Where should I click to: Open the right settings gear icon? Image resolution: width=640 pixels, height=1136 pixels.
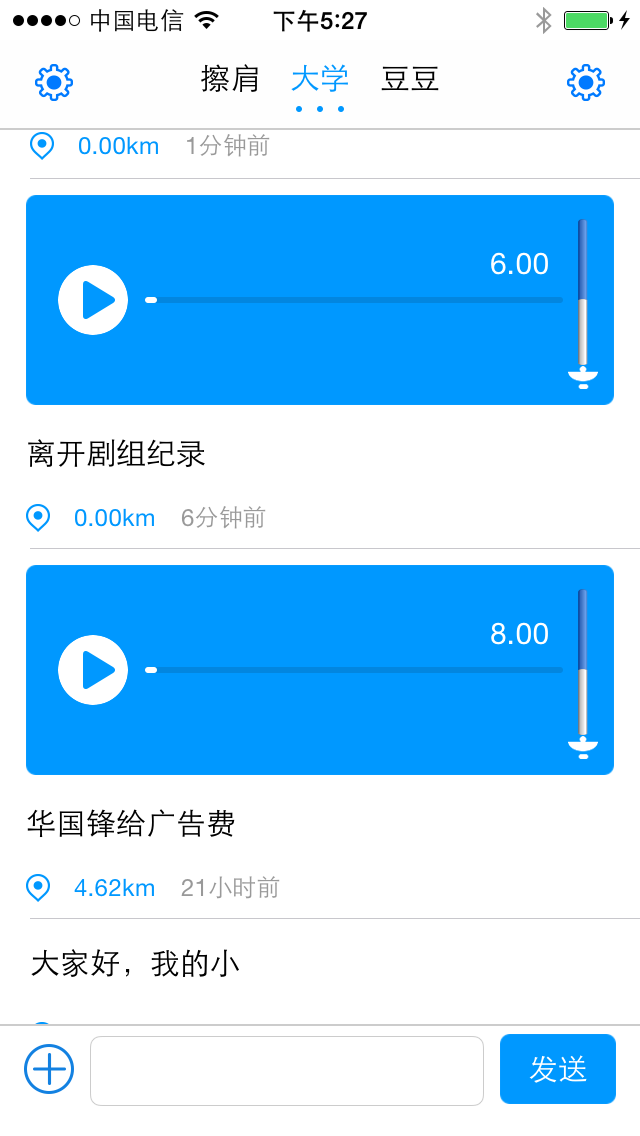coord(586,83)
